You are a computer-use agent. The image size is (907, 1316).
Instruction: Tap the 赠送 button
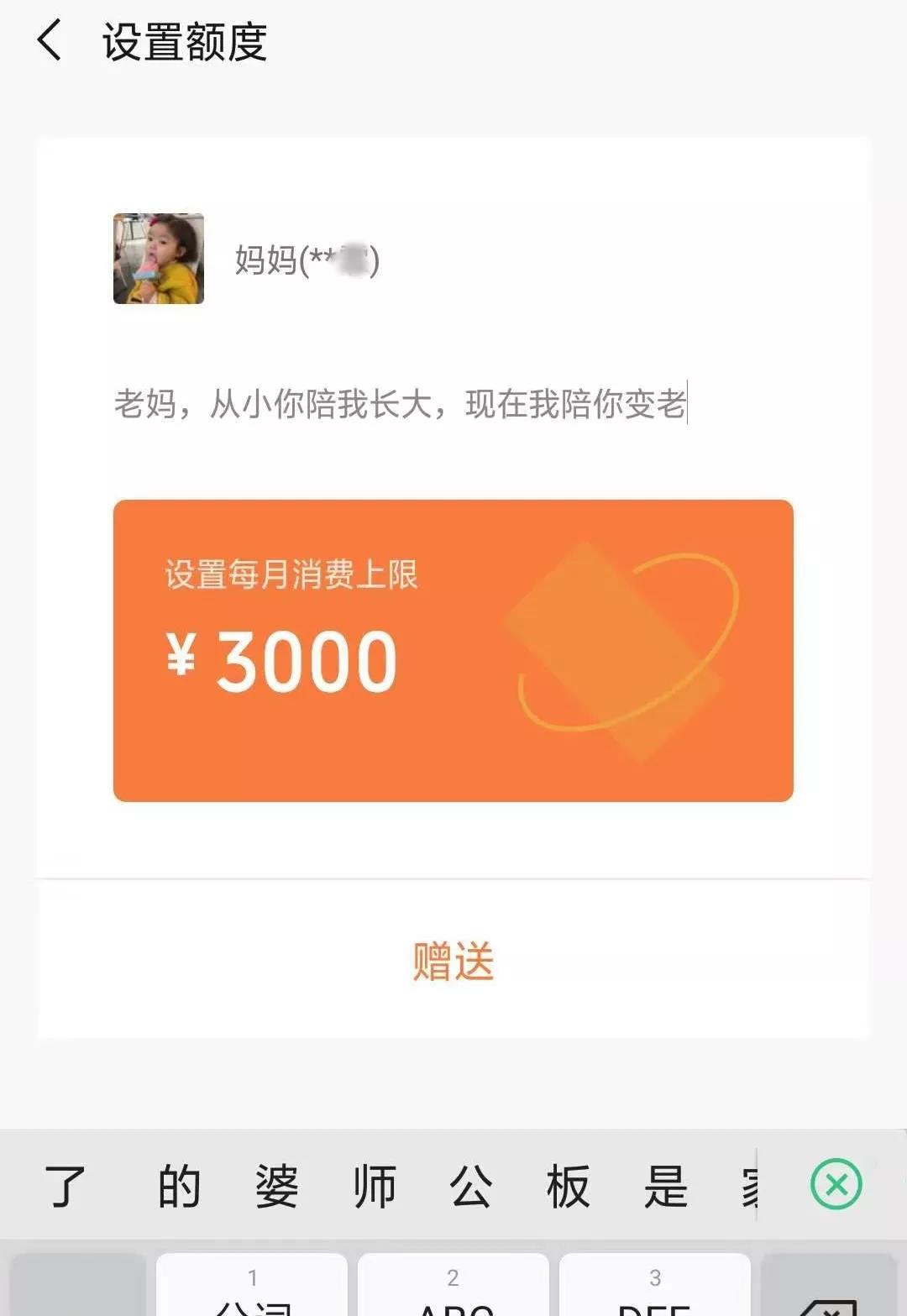coord(453,961)
